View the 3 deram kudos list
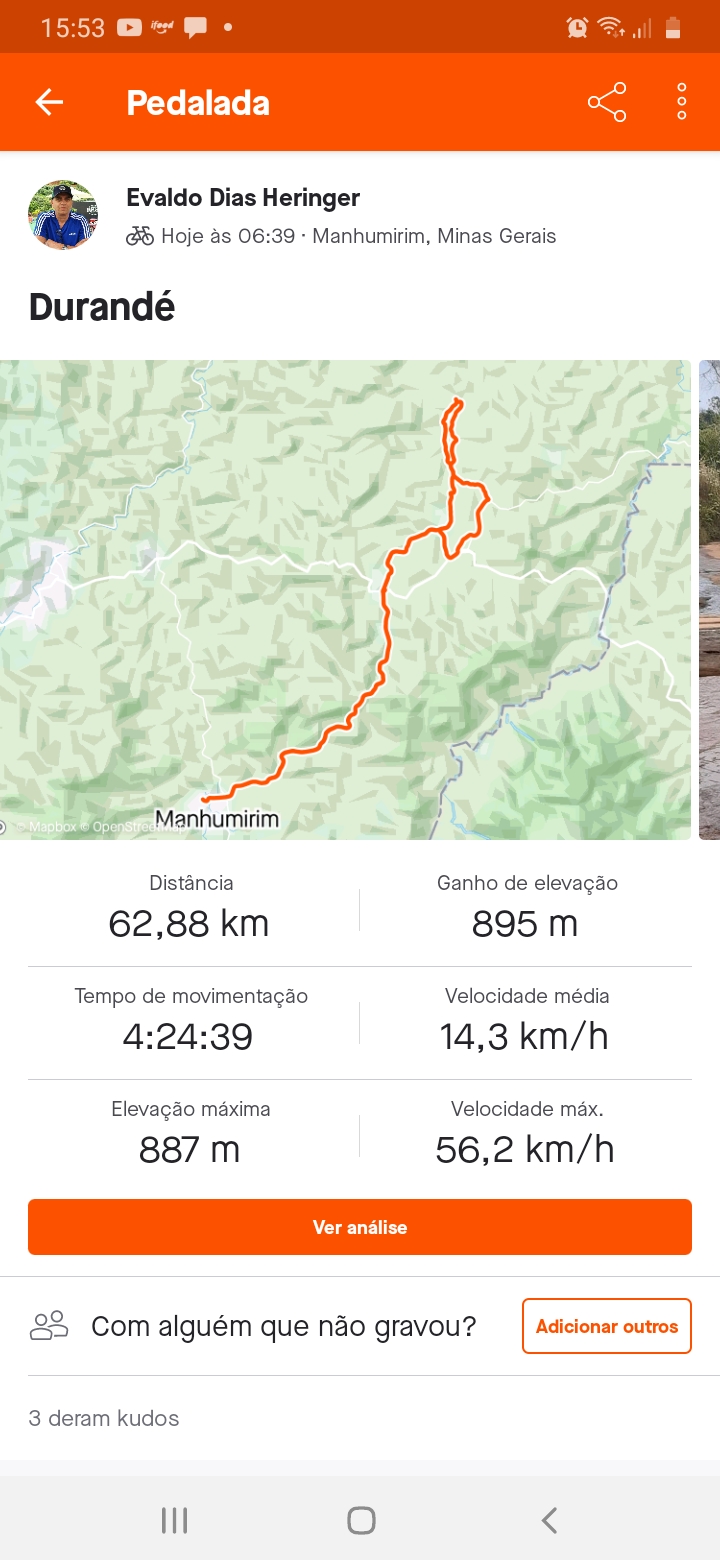The height and width of the screenshot is (1560, 720). [x=104, y=1418]
